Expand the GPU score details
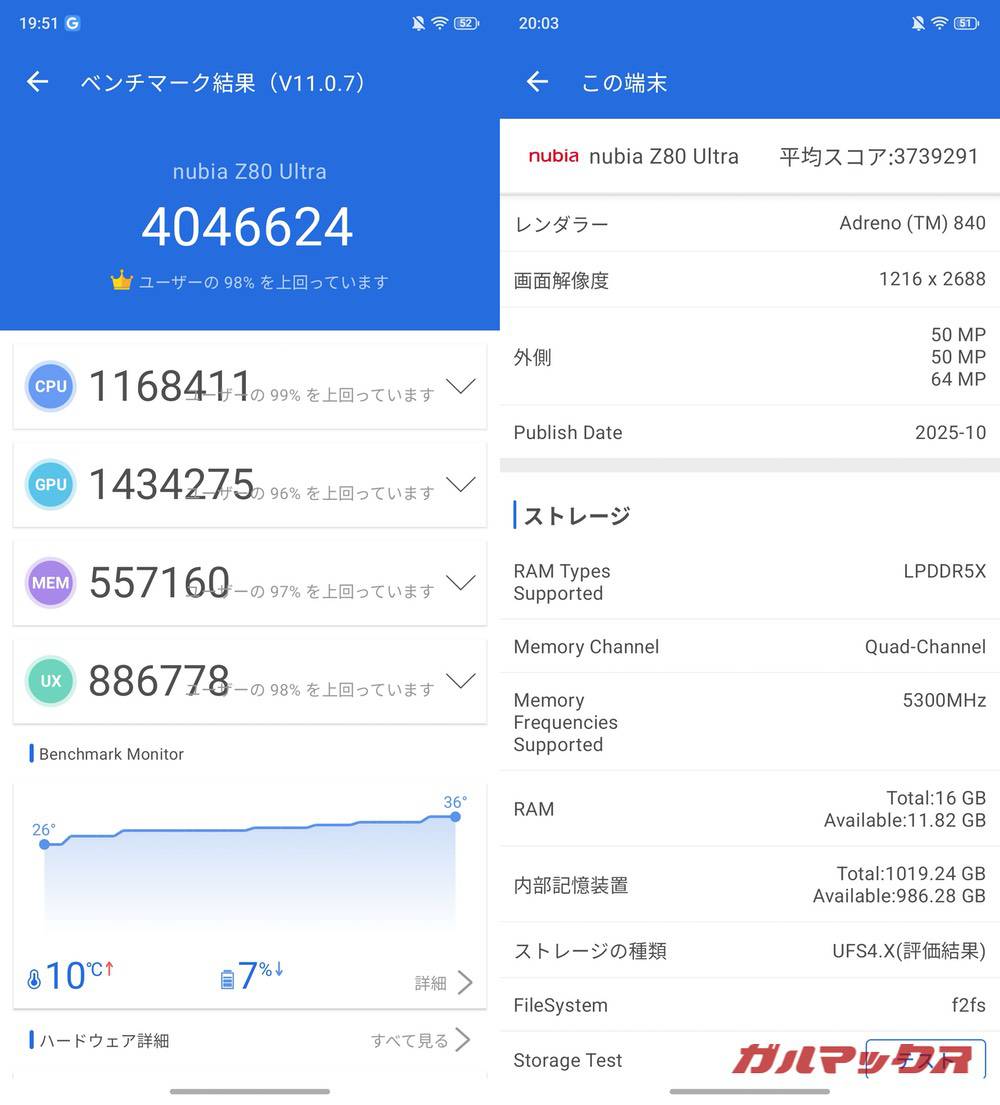1000x1105 pixels. tap(461, 484)
